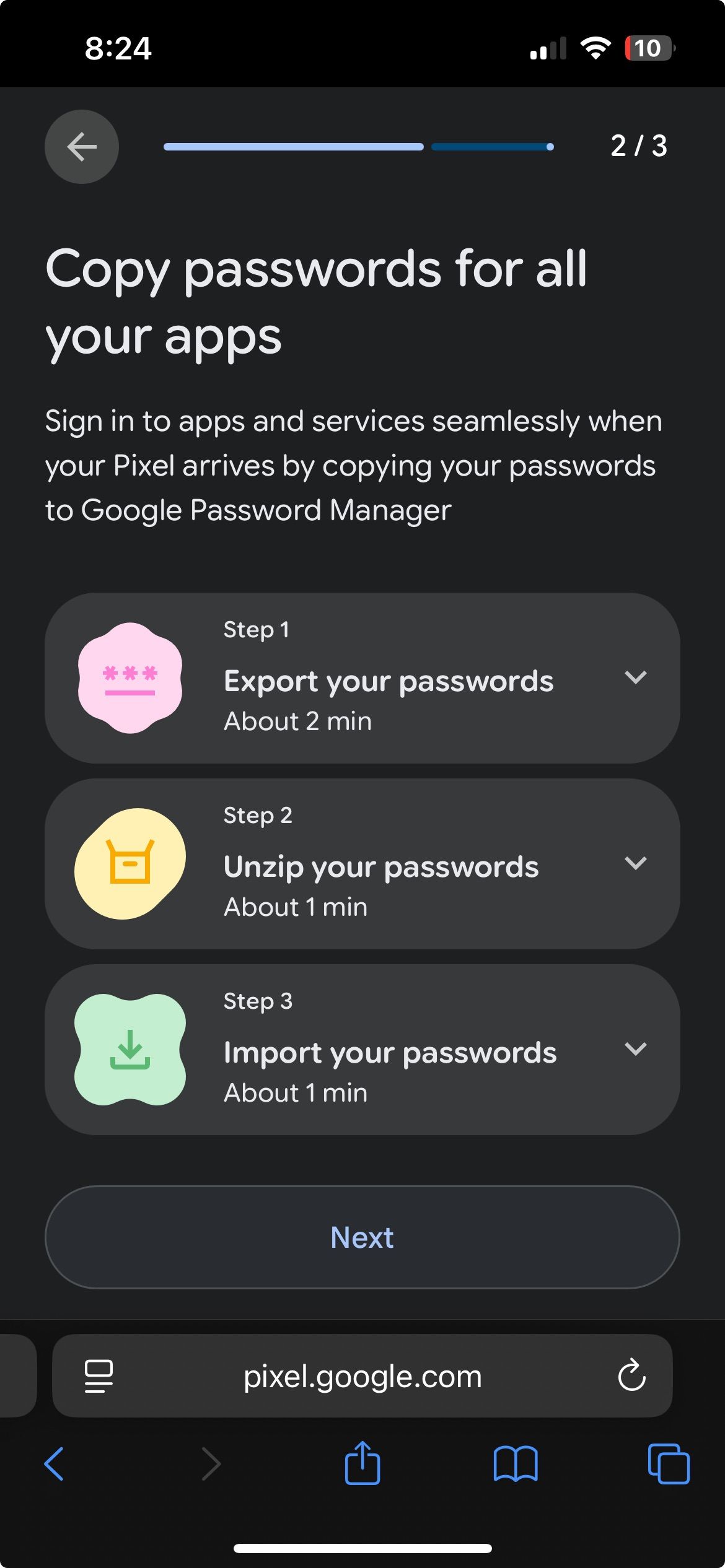
Task: Open the Safari share sheet
Action: click(x=362, y=1463)
